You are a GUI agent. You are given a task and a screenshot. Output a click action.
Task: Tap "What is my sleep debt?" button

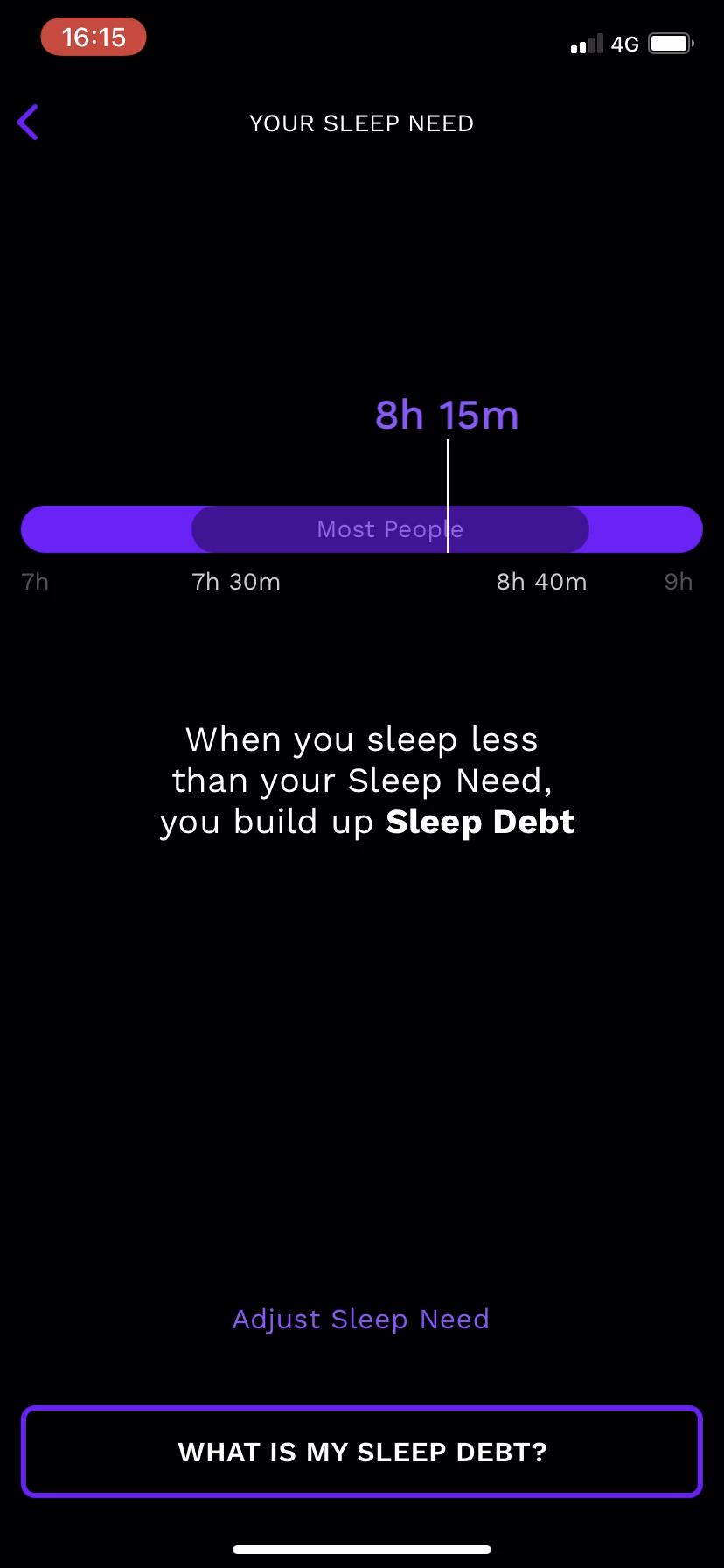coord(362,1452)
